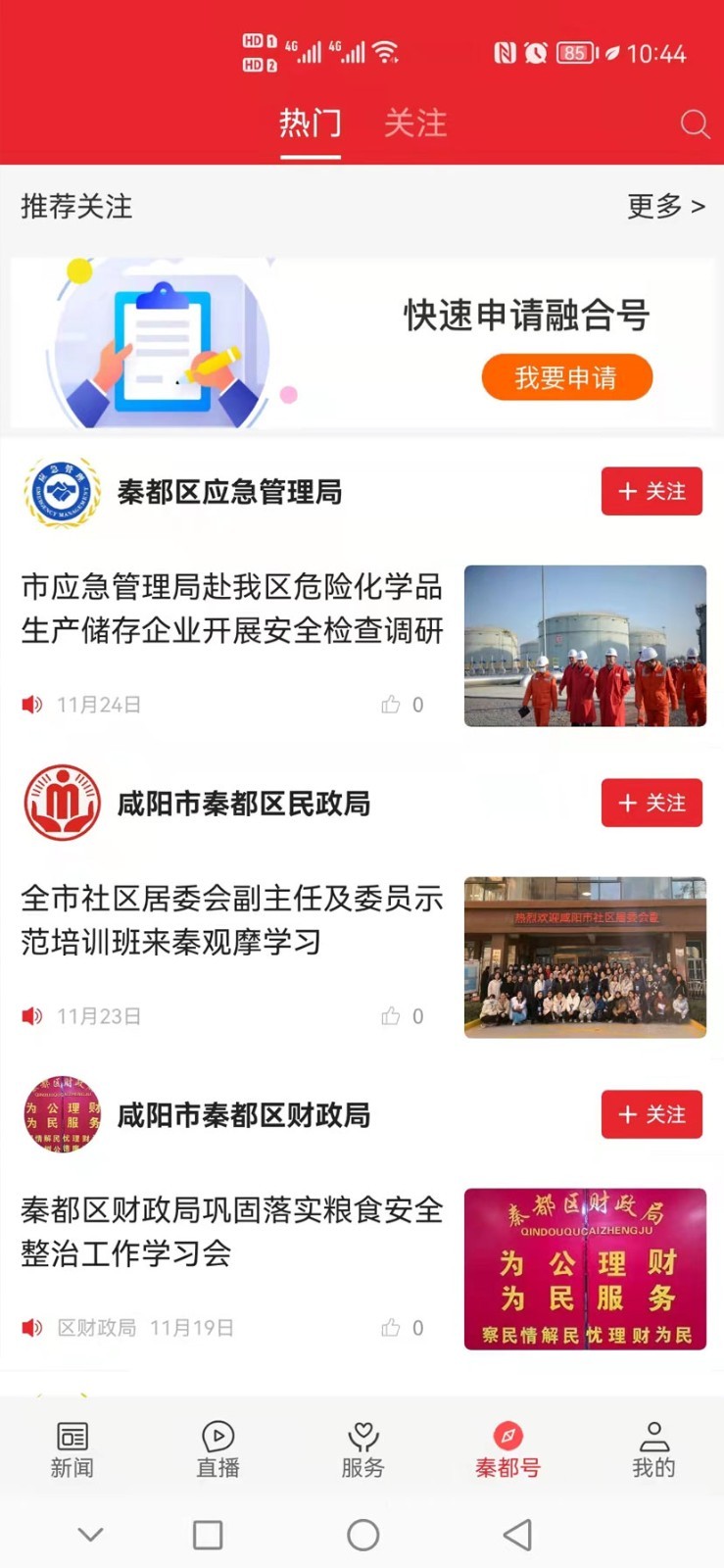
Task: Follow 秦都区应急管理局 with its 关注 button
Action: 651,492
